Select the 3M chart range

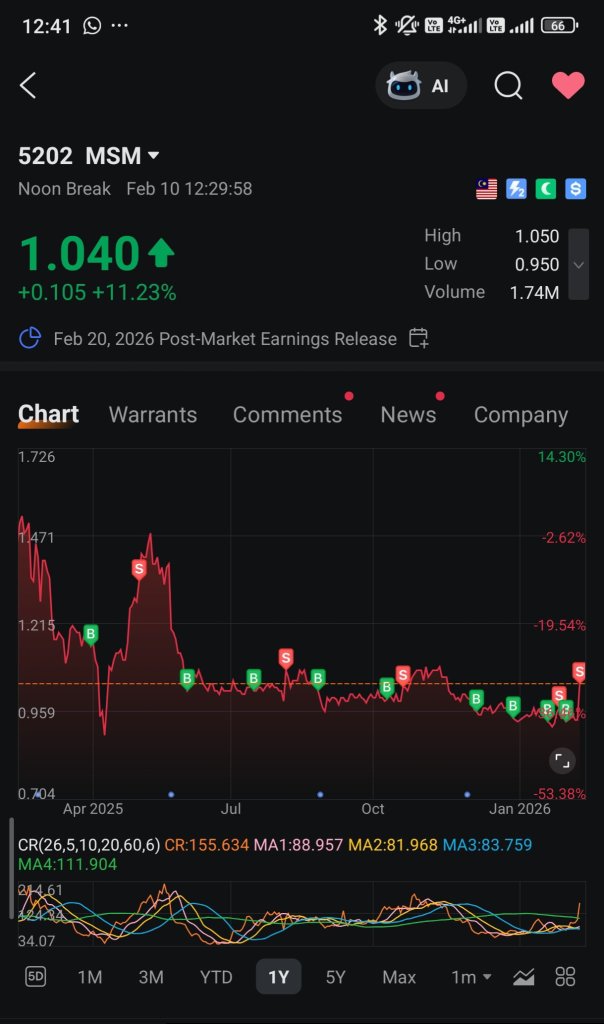click(151, 977)
